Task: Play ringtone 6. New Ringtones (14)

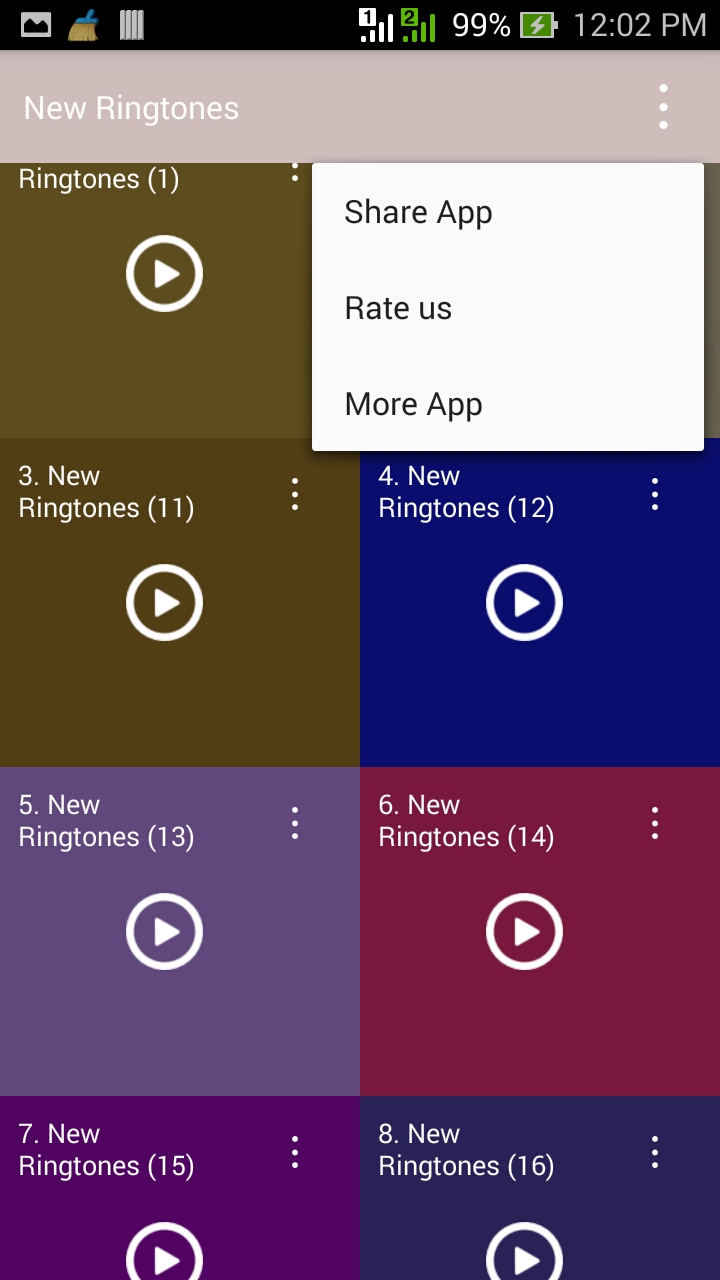Action: click(x=523, y=931)
